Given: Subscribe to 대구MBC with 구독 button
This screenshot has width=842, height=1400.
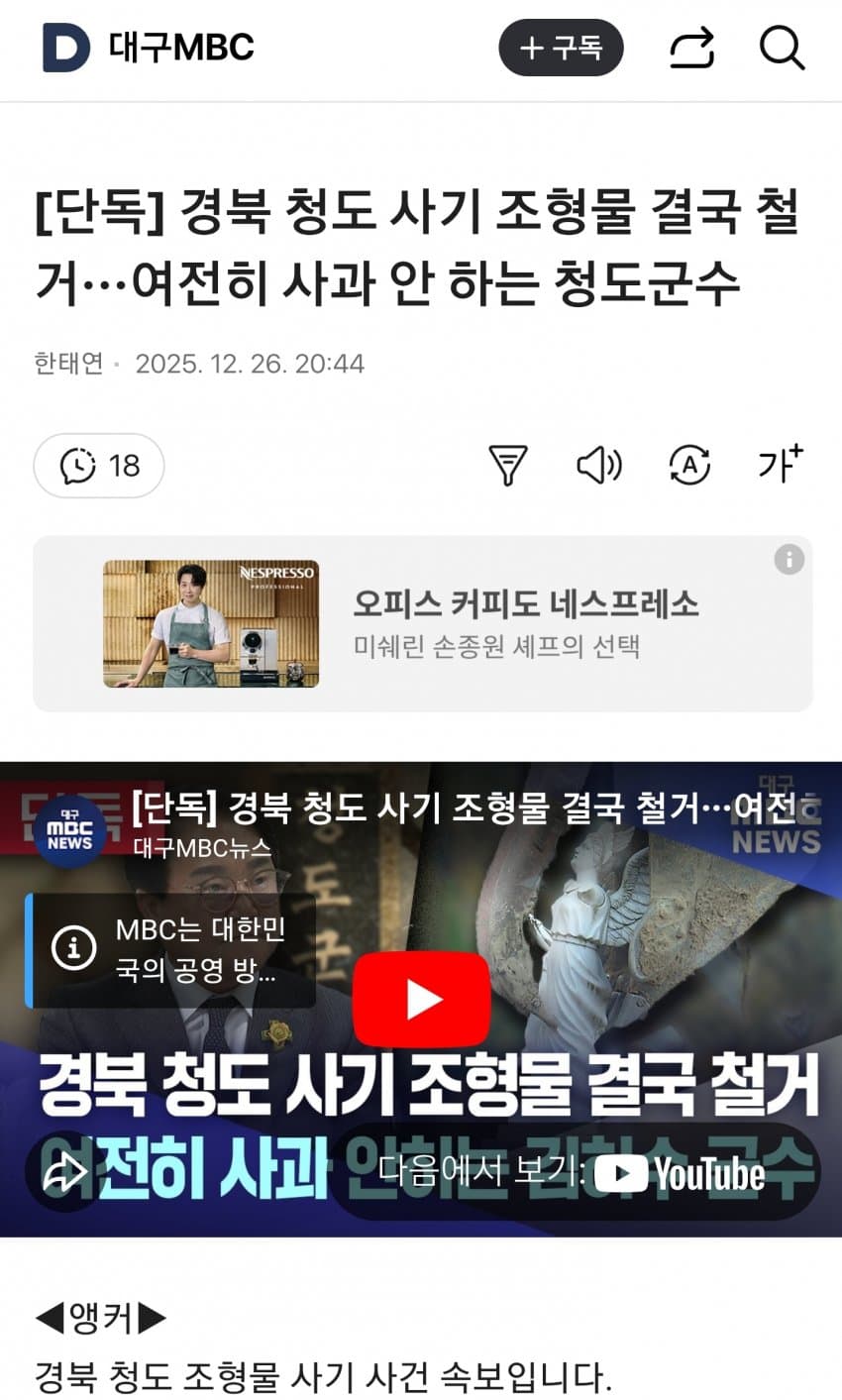Looking at the screenshot, I should click(561, 48).
